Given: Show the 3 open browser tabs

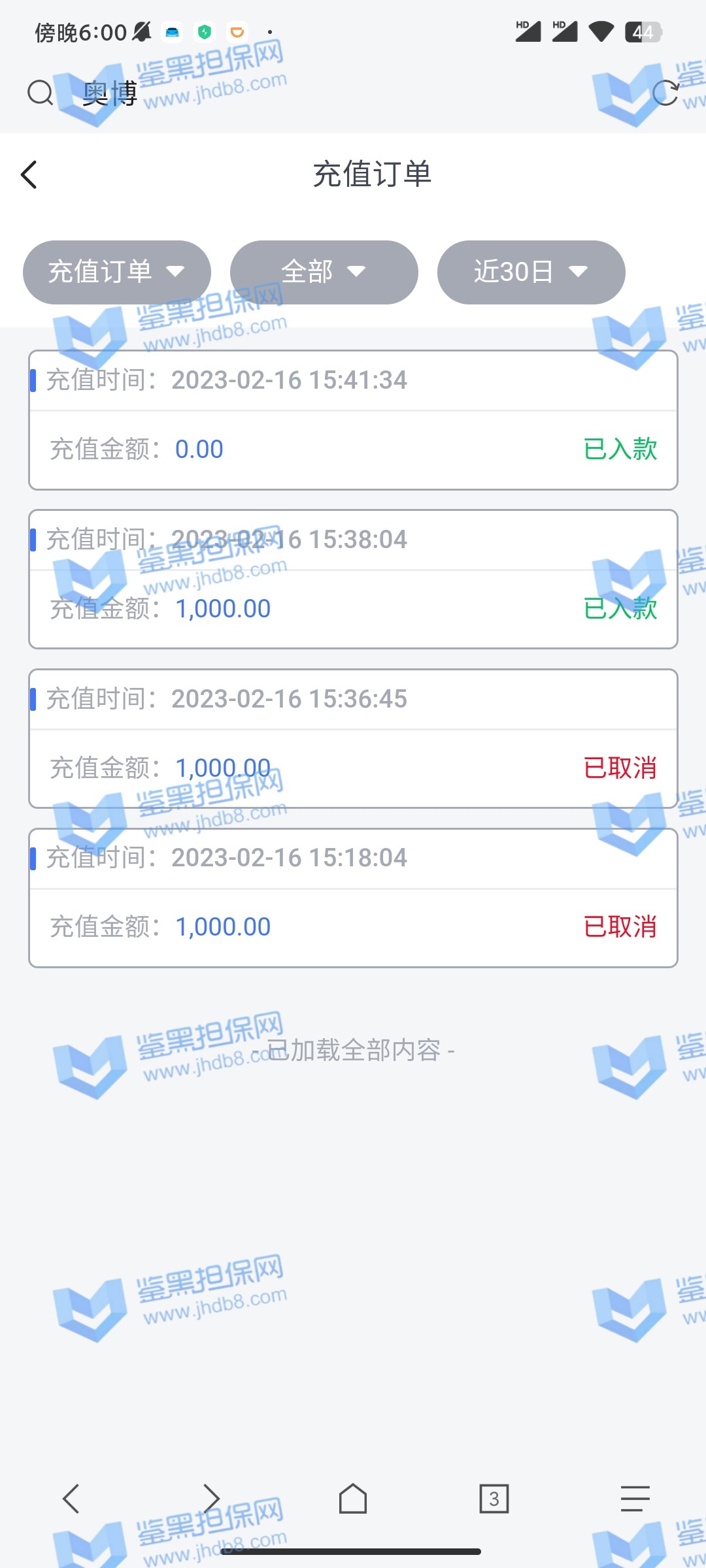Looking at the screenshot, I should point(494,1498).
